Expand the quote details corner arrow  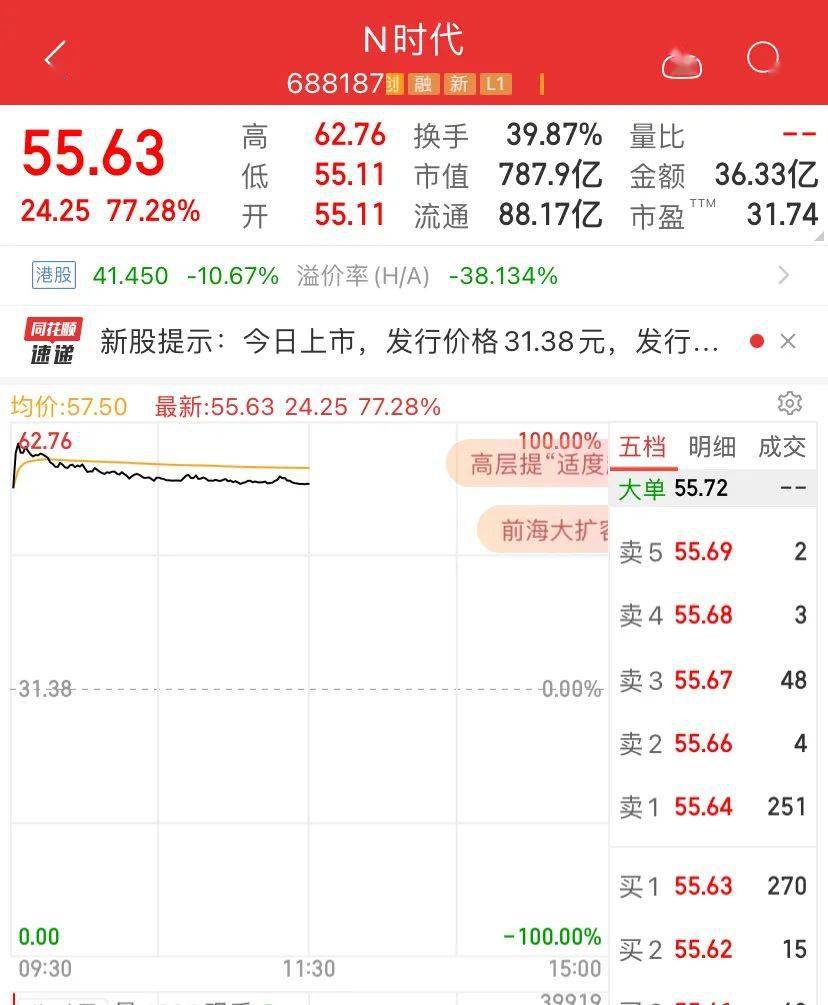click(x=820, y=237)
